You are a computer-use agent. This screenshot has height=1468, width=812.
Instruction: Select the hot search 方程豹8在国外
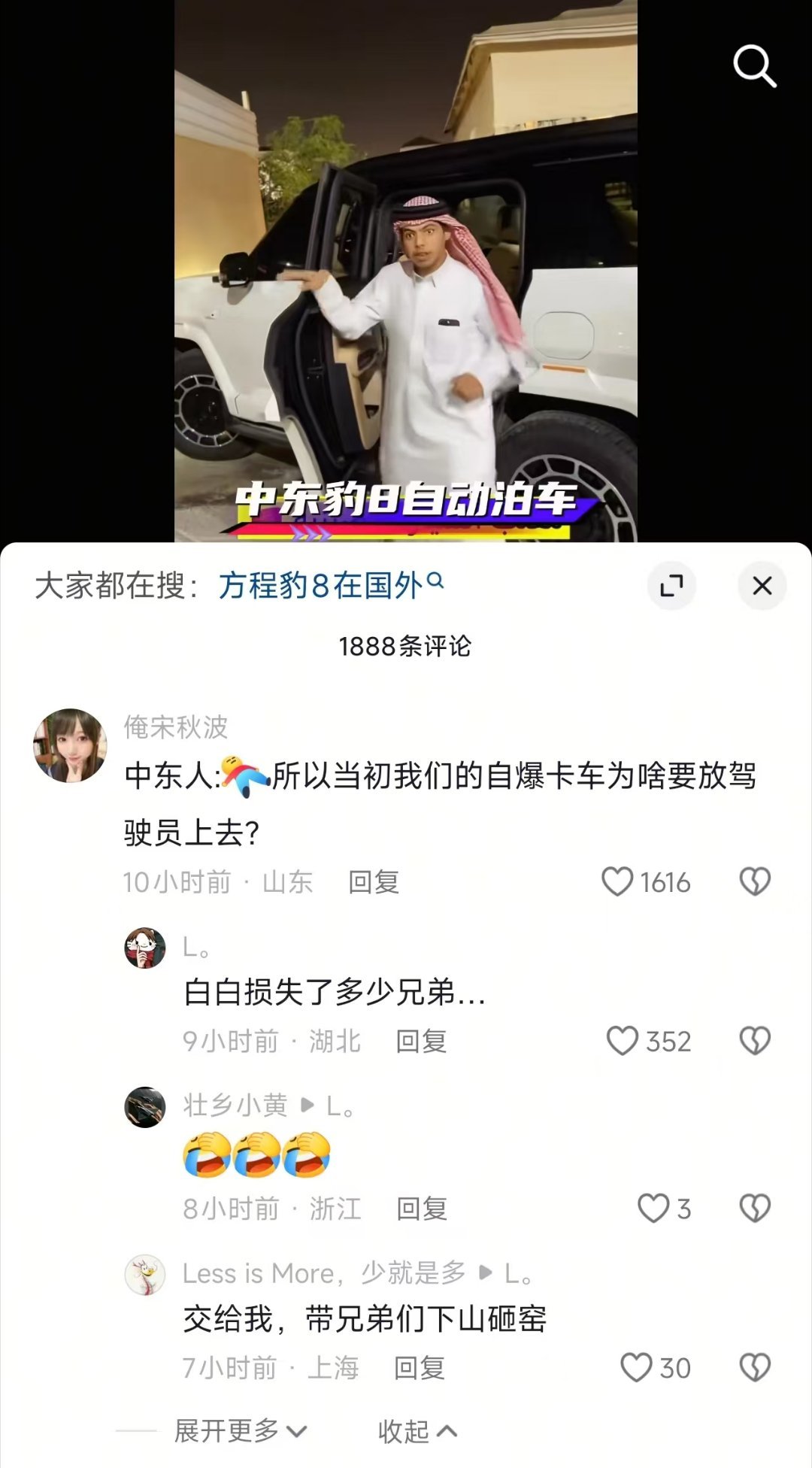click(x=320, y=583)
